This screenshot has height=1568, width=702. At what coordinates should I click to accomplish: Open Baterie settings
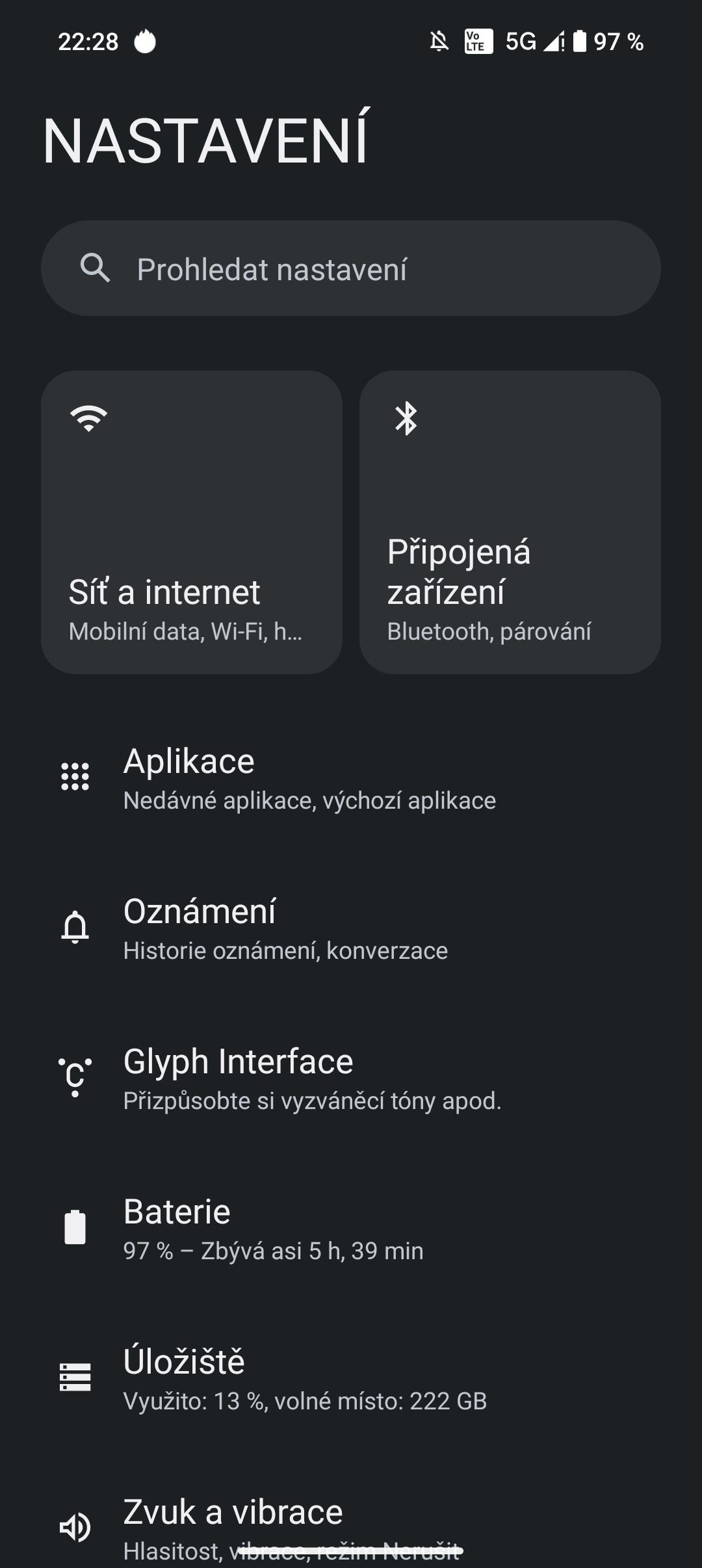click(351, 1229)
